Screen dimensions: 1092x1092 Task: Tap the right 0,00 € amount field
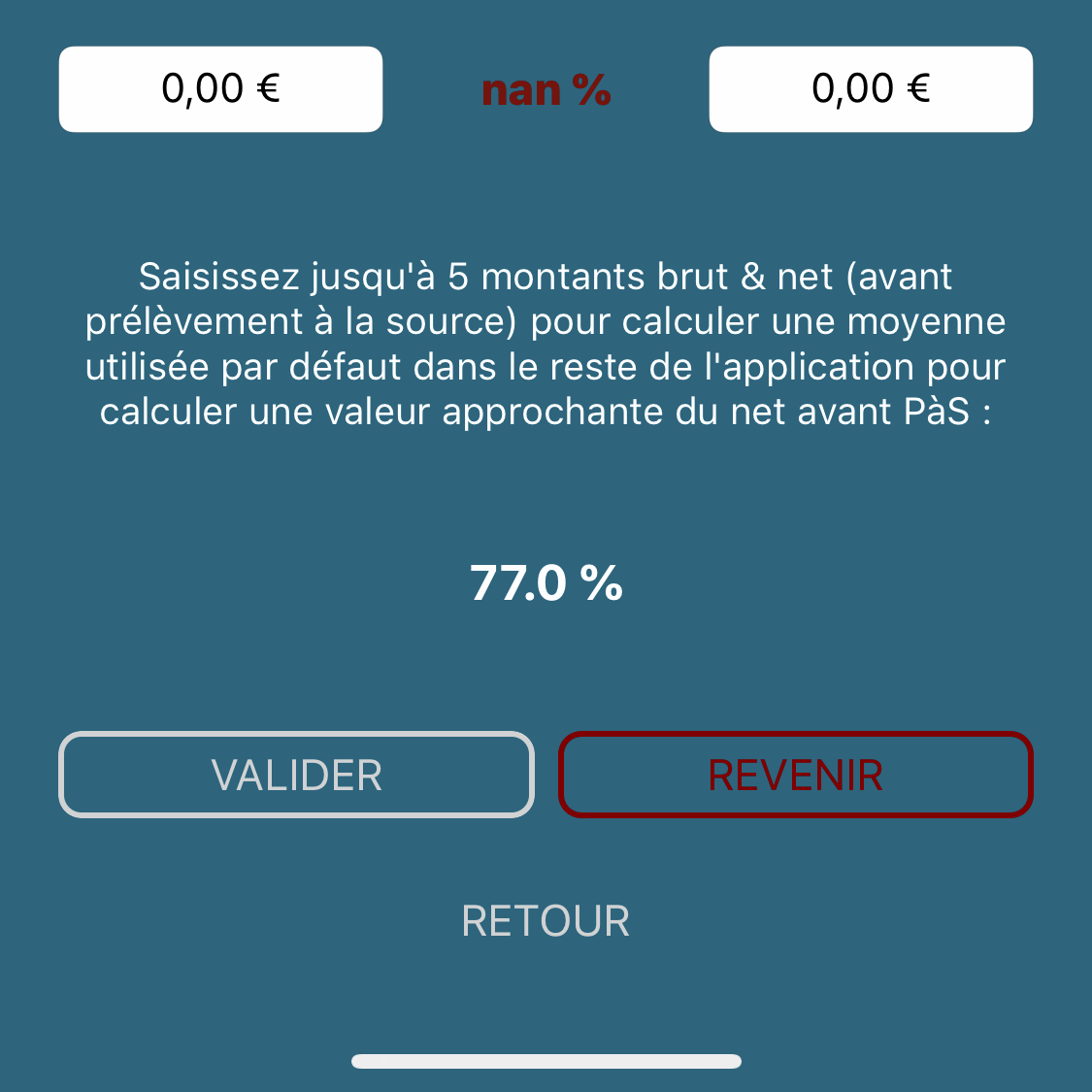[x=871, y=89]
